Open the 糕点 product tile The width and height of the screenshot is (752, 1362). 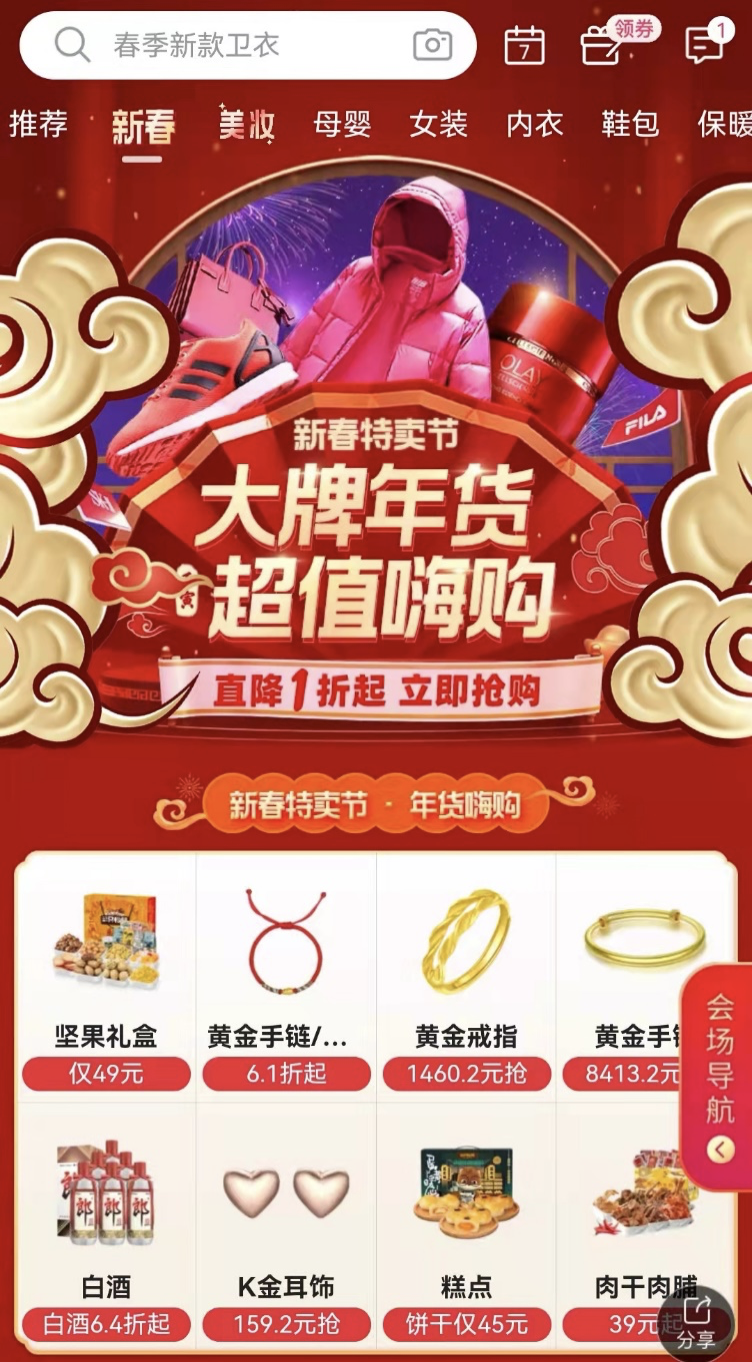click(x=466, y=1228)
